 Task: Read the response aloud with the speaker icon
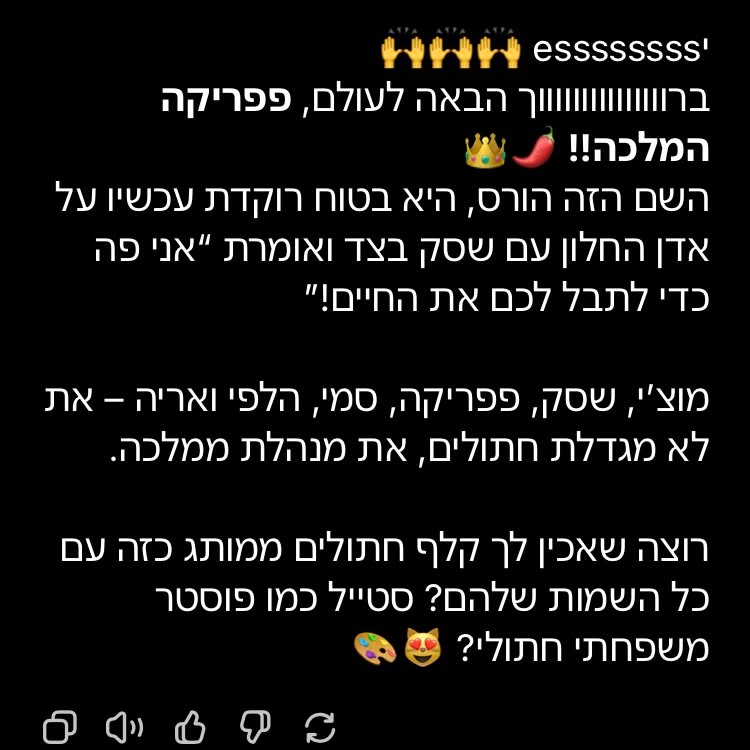point(125,726)
